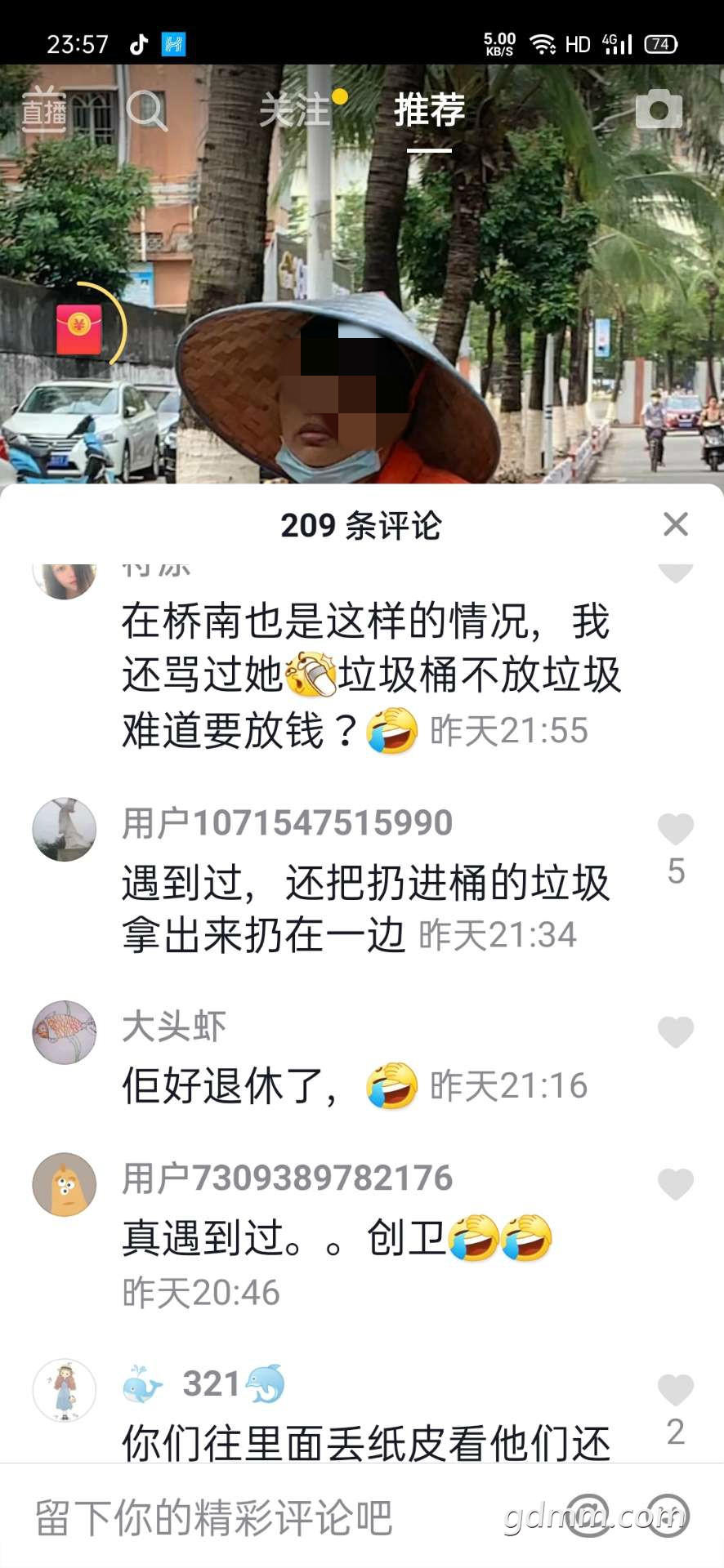
Task: Close the 209 comments panel
Action: click(x=675, y=524)
